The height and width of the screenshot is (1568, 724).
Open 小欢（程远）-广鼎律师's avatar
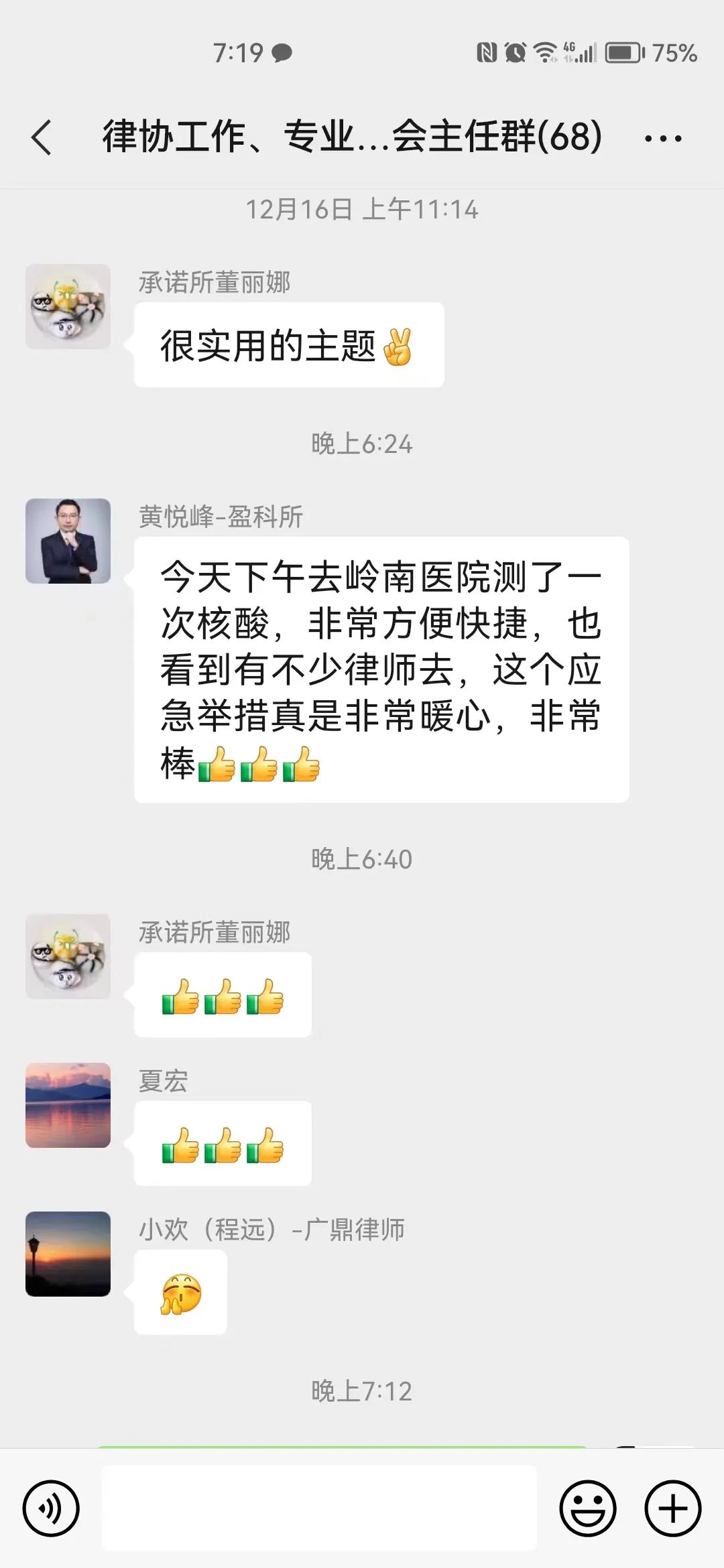[68, 1254]
